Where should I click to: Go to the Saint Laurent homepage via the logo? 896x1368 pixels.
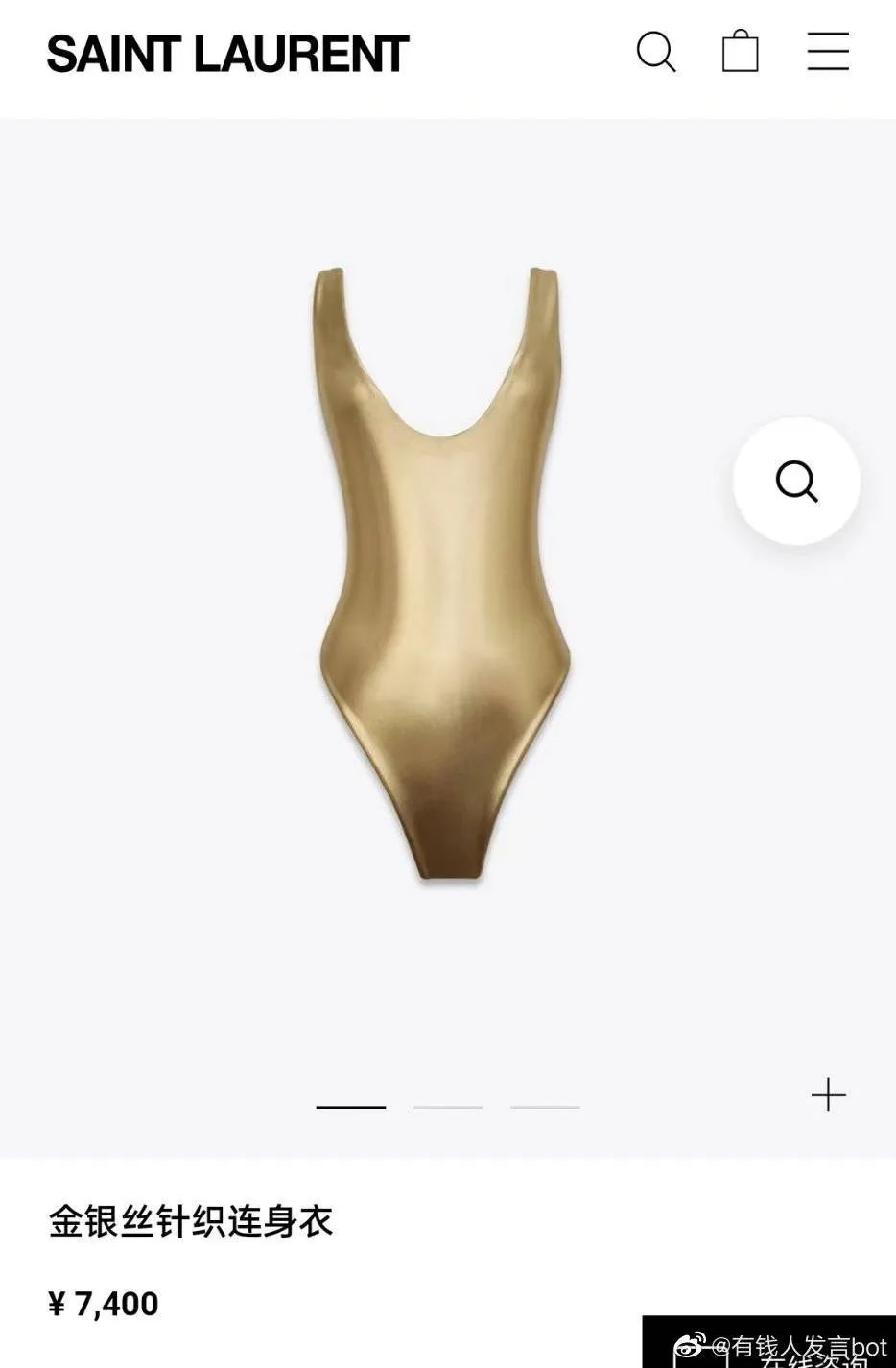pyautogui.click(x=228, y=54)
